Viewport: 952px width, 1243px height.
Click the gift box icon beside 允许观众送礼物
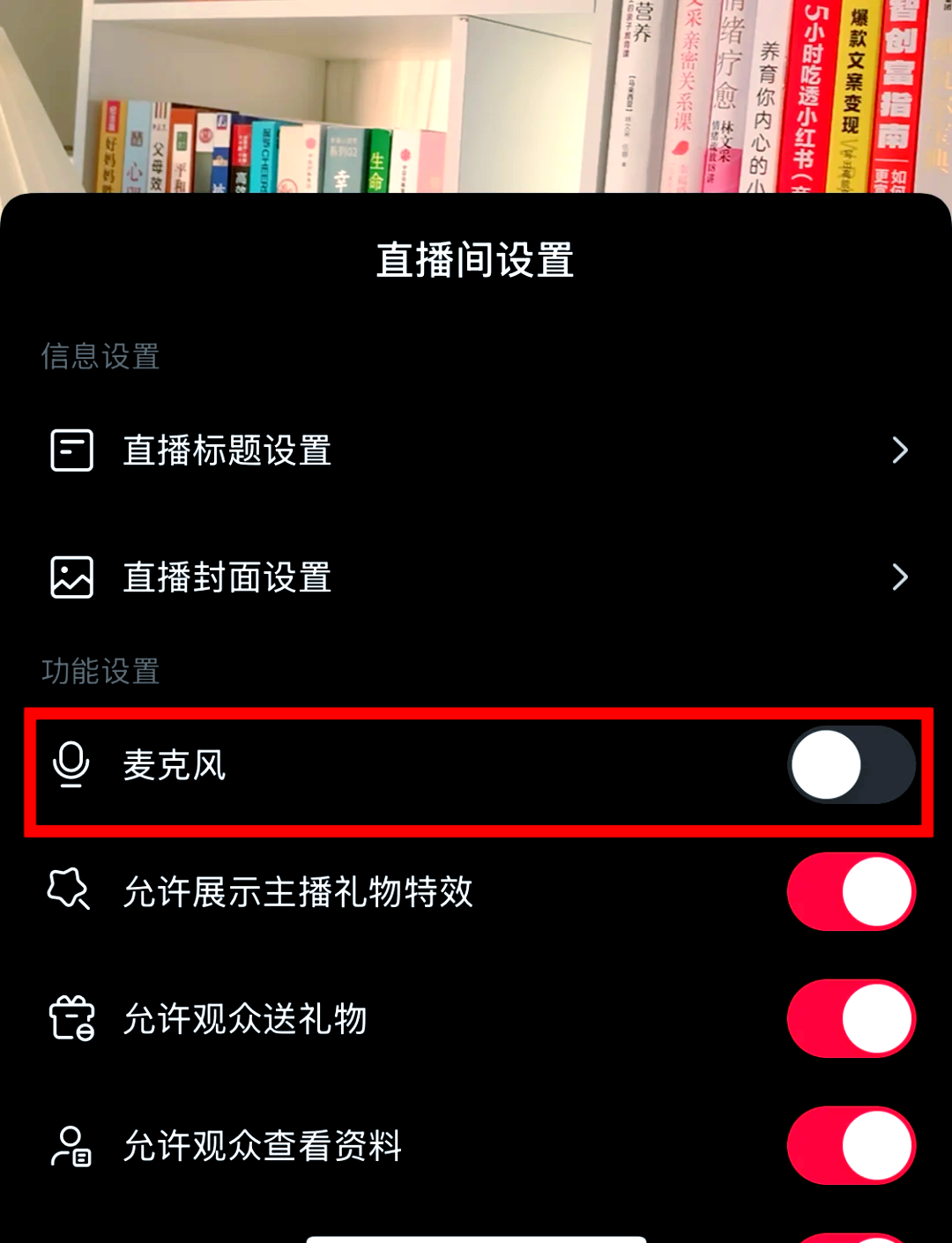71,1018
